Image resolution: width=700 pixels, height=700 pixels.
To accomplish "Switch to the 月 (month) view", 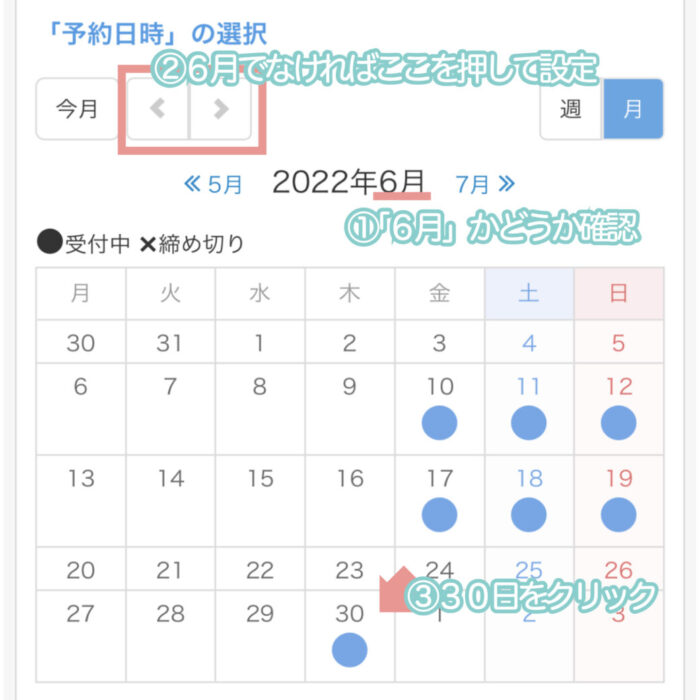I will click(x=633, y=109).
